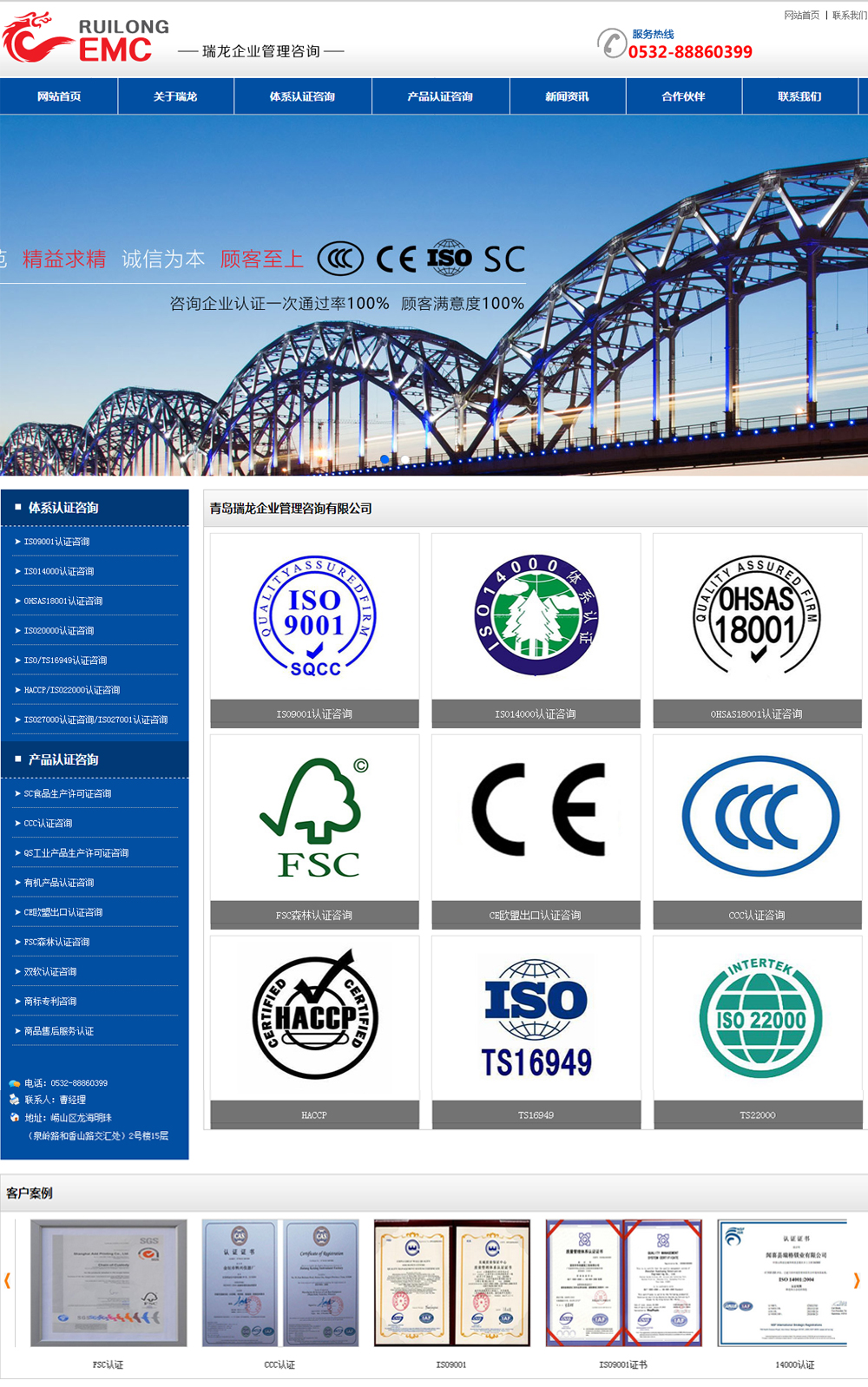
Task: Go to 新闻资讯 page
Action: (x=567, y=96)
